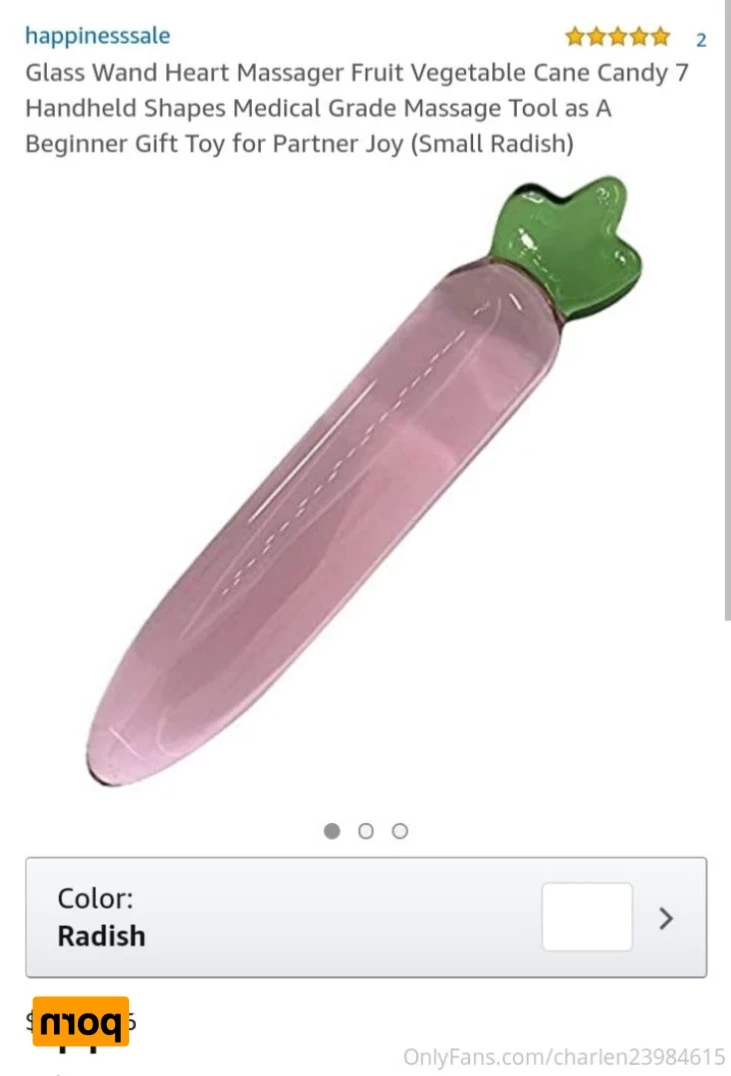Jump to the second product image dot
Screen dimensions: 731x1076
pyautogui.click(x=366, y=831)
